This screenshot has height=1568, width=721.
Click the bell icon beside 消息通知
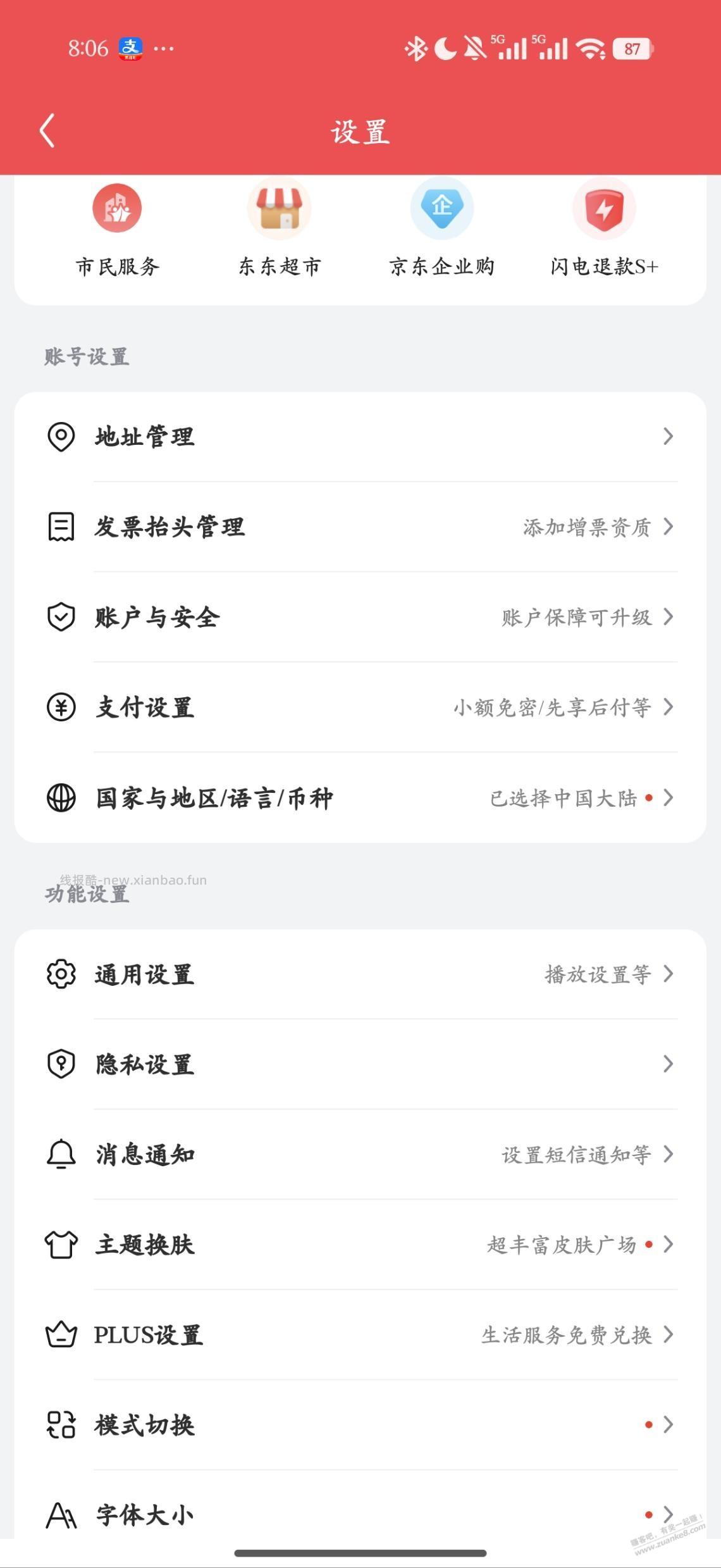click(61, 1154)
